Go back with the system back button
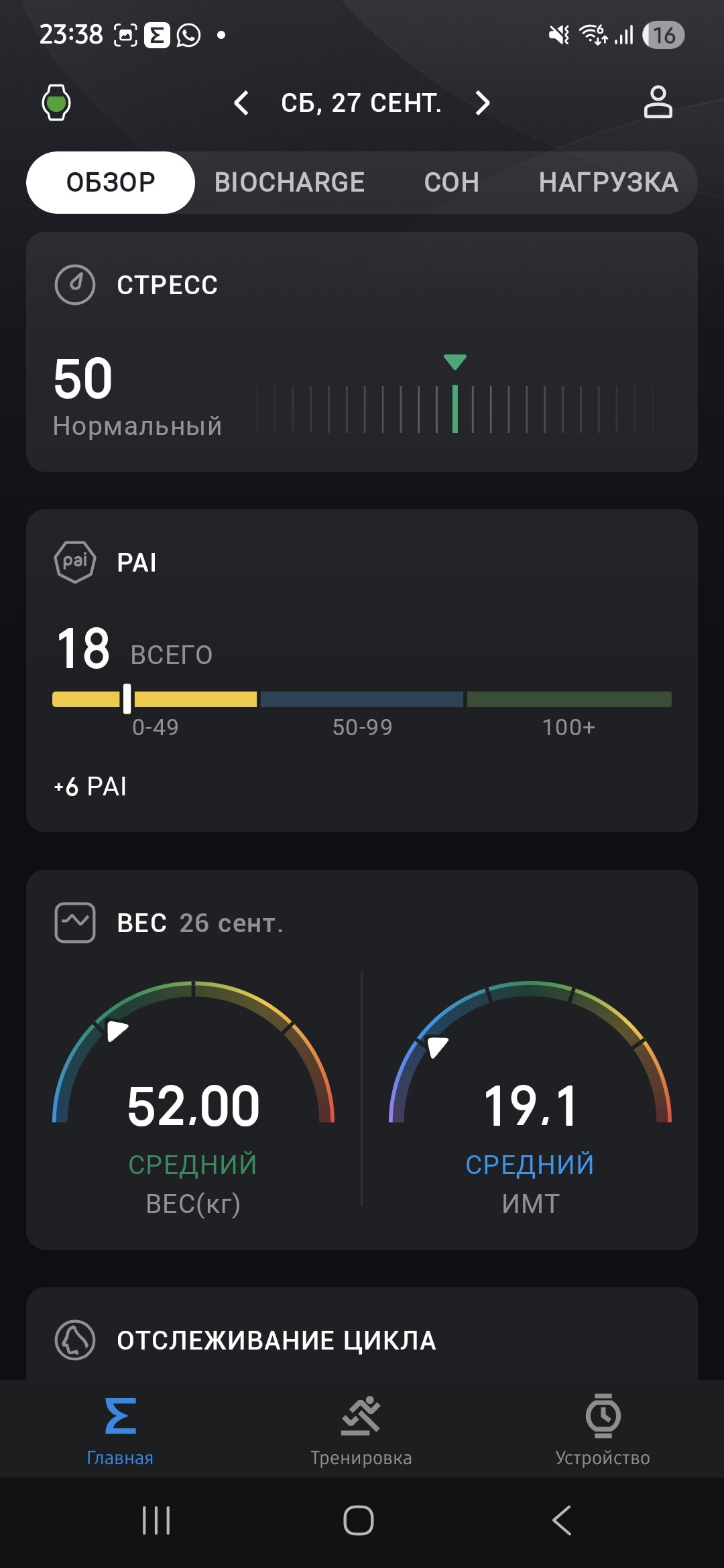Viewport: 724px width, 1568px height. pyautogui.click(x=562, y=1520)
